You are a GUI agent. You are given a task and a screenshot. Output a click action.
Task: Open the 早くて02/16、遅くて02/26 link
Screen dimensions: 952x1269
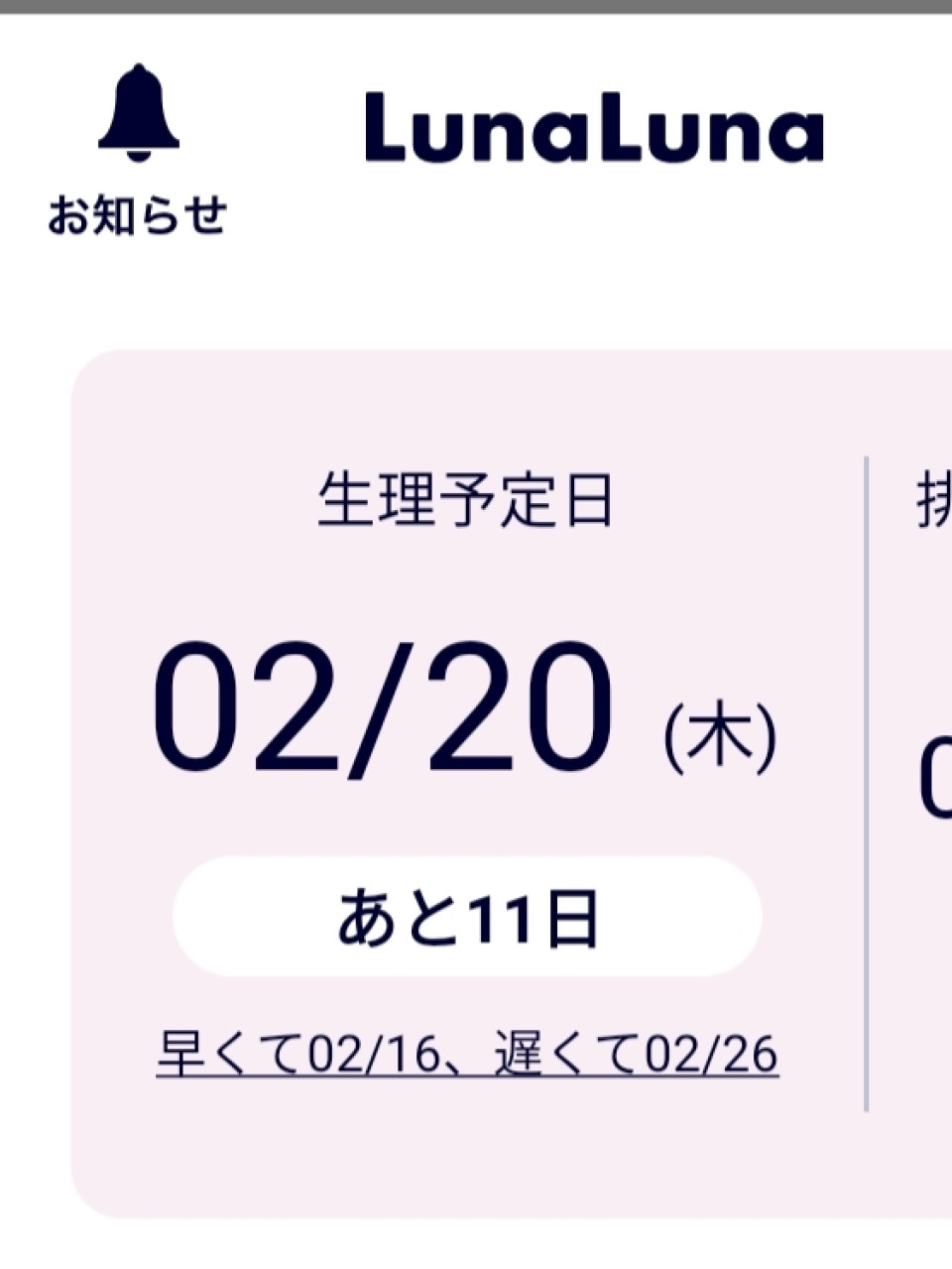click(x=466, y=1054)
